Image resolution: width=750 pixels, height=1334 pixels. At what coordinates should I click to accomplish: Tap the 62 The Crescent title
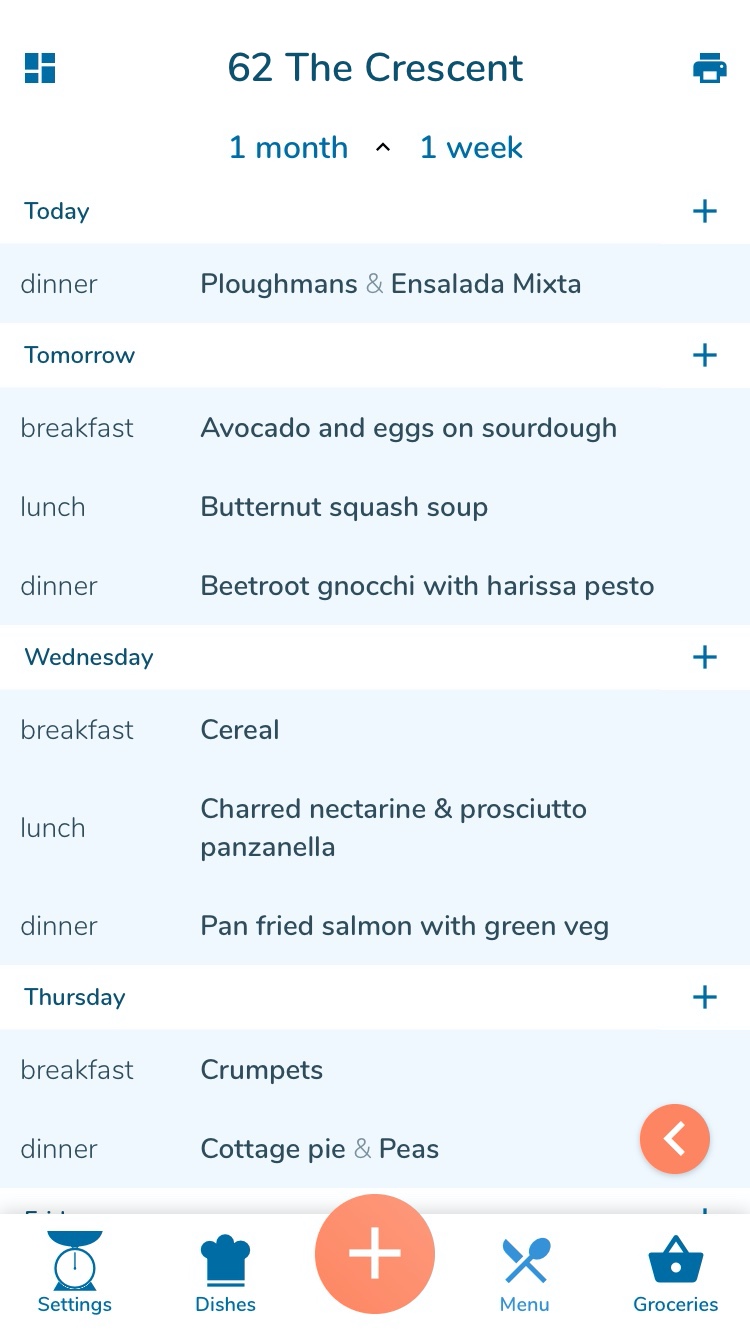coord(375,68)
